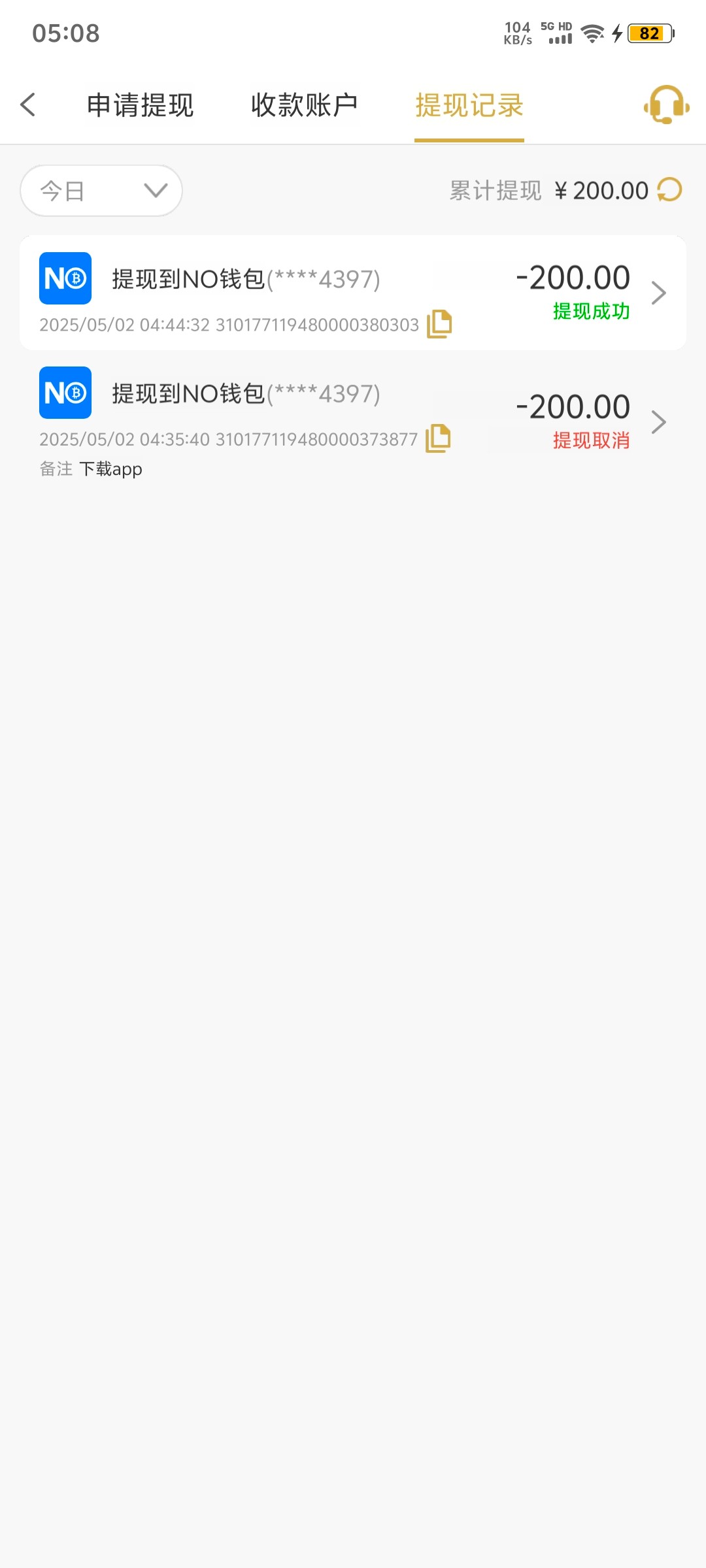Switch to the 收款账户 tab

tap(304, 105)
